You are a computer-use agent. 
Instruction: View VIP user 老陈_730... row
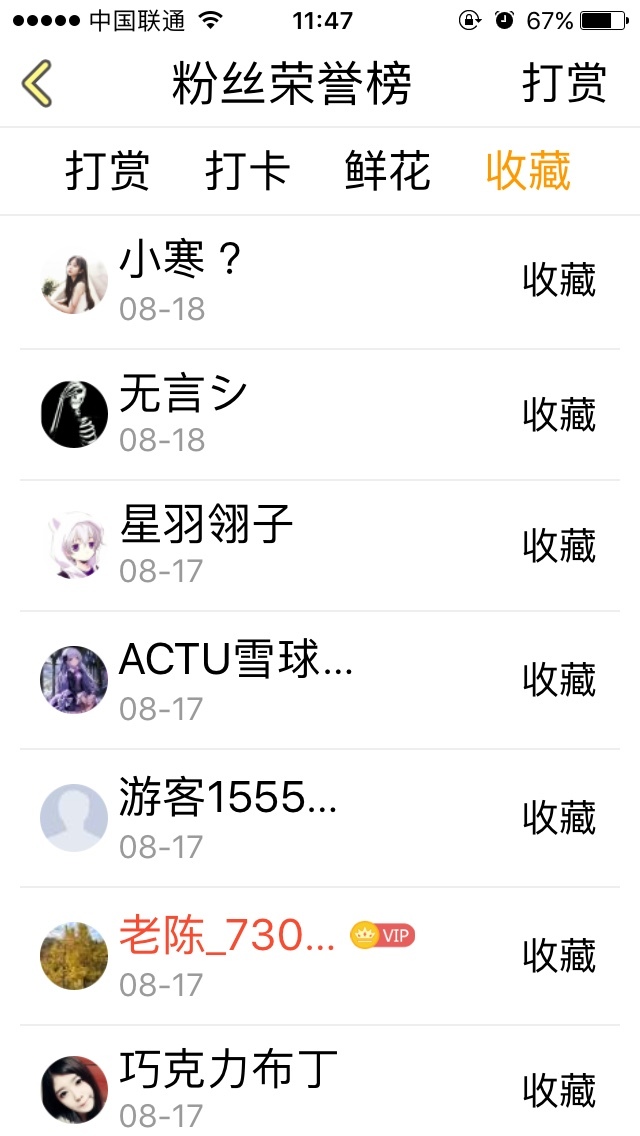point(320,956)
